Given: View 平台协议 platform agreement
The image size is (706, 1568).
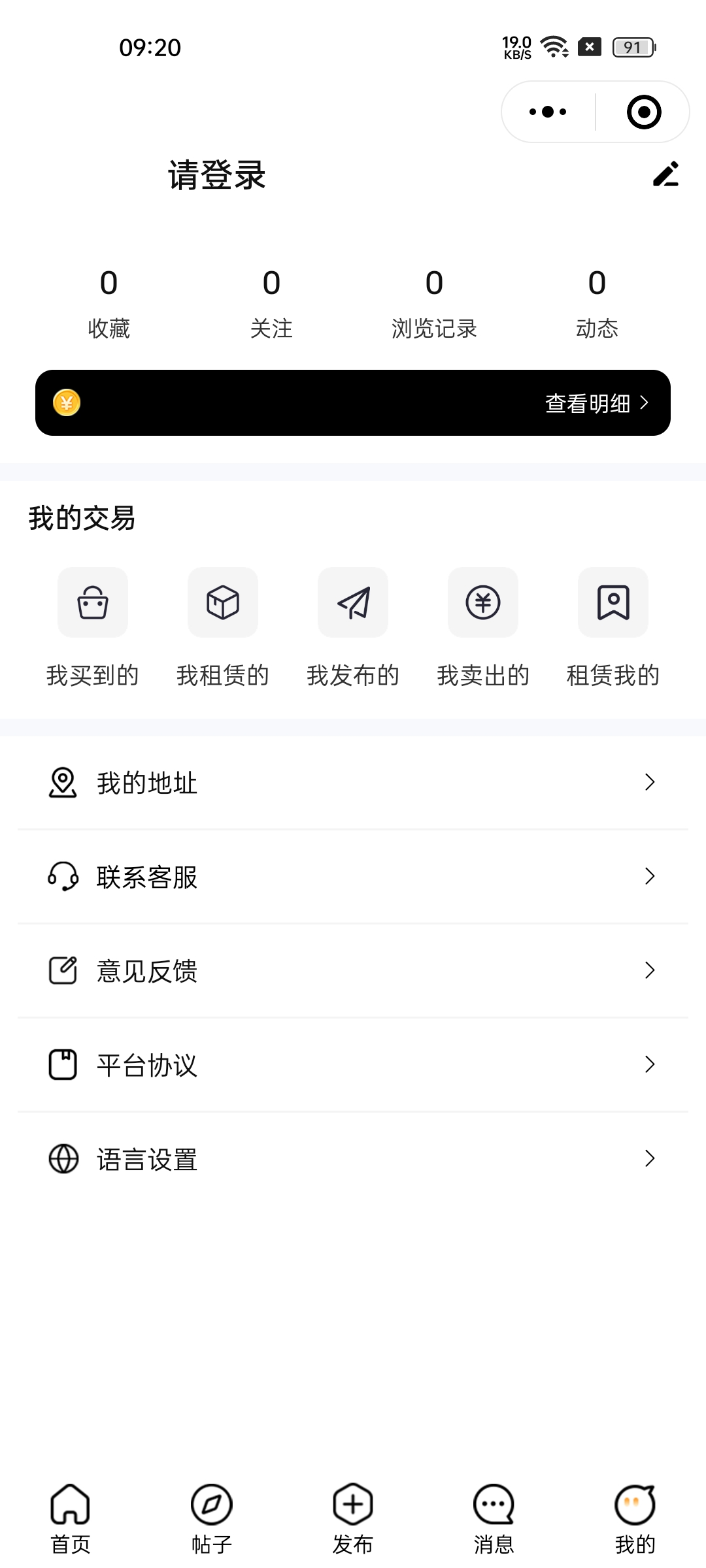Looking at the screenshot, I should 353,1065.
